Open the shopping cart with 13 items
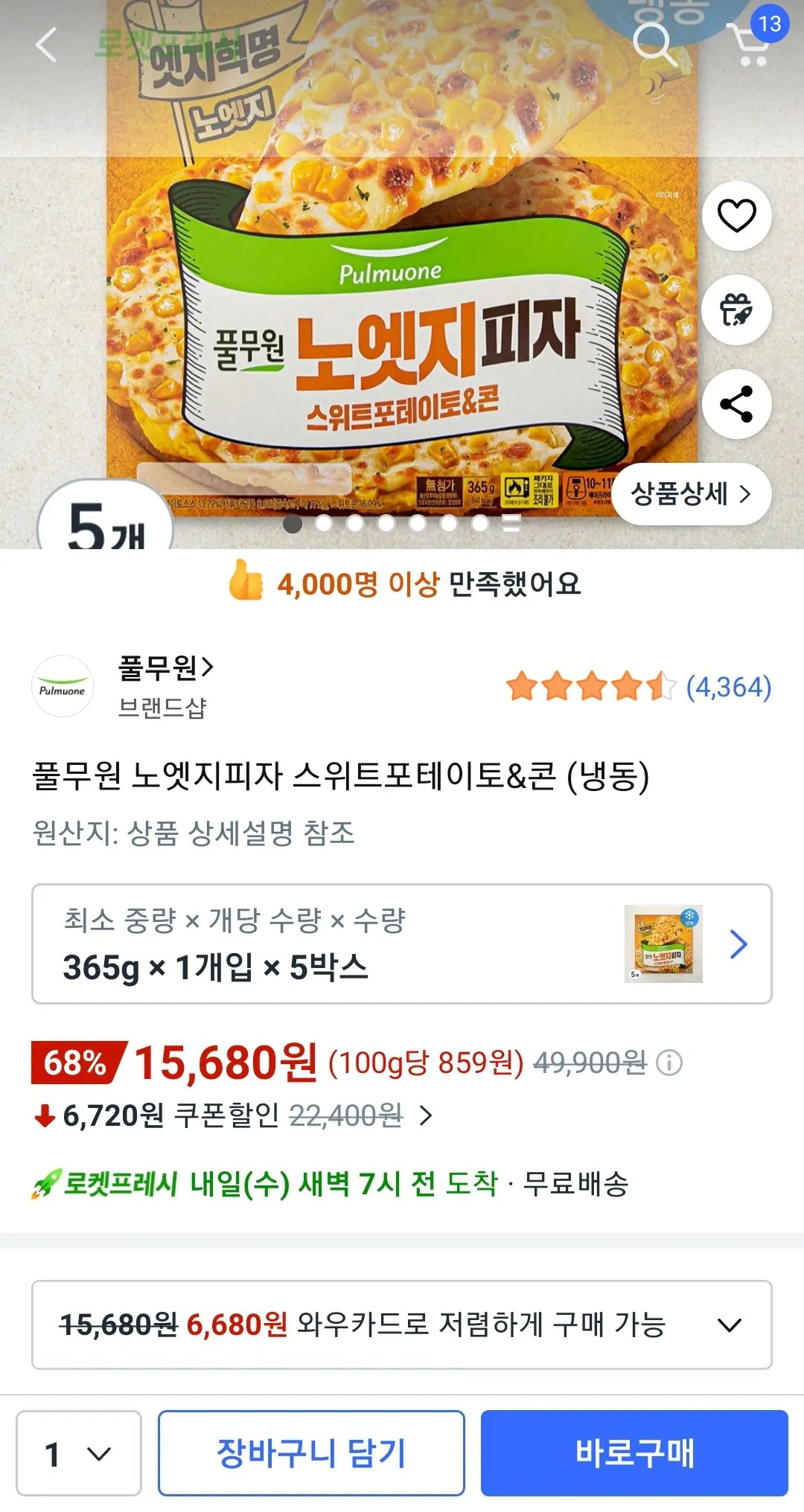Image resolution: width=804 pixels, height=1512 pixels. (x=752, y=45)
